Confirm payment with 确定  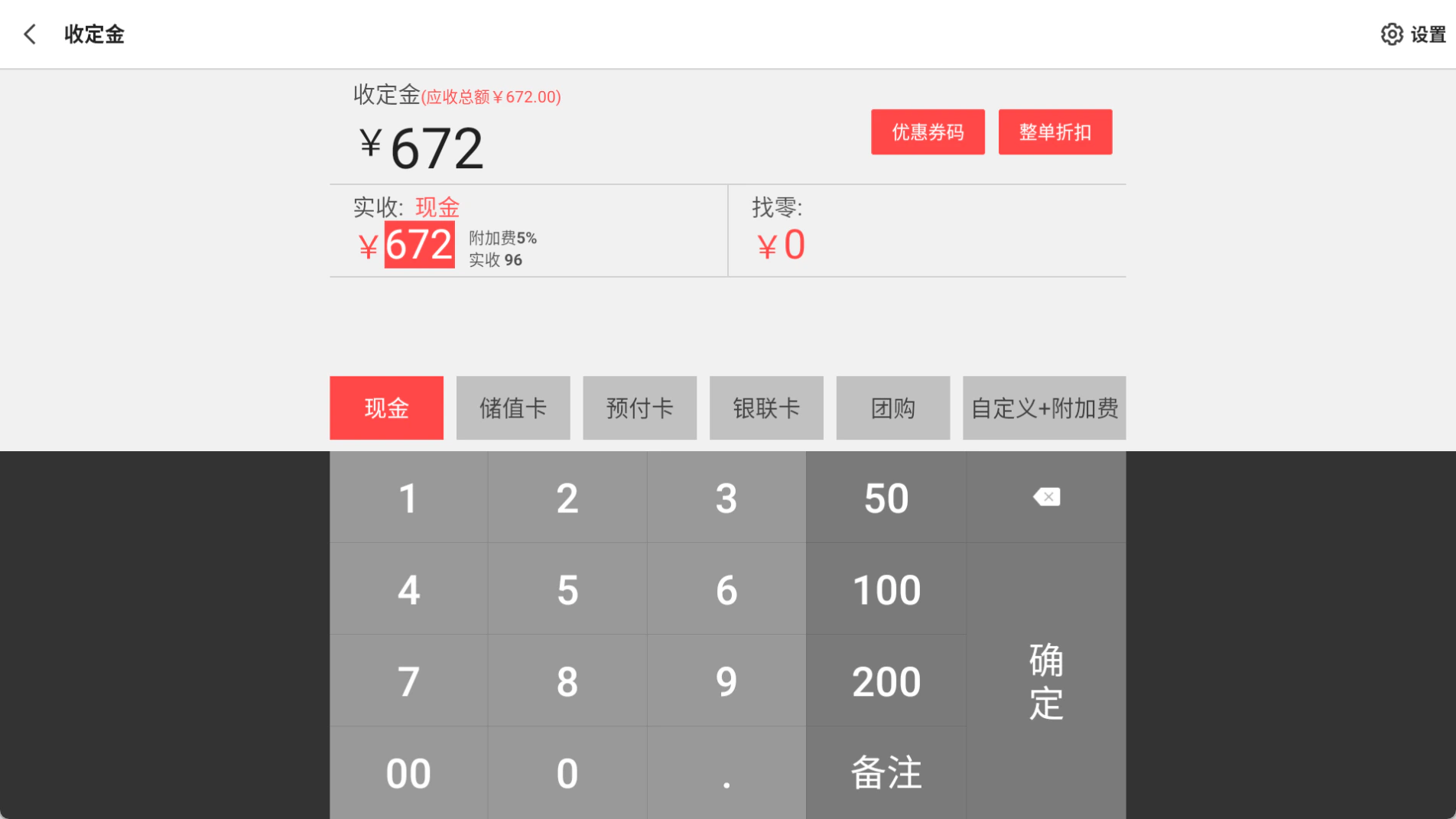click(x=1046, y=681)
